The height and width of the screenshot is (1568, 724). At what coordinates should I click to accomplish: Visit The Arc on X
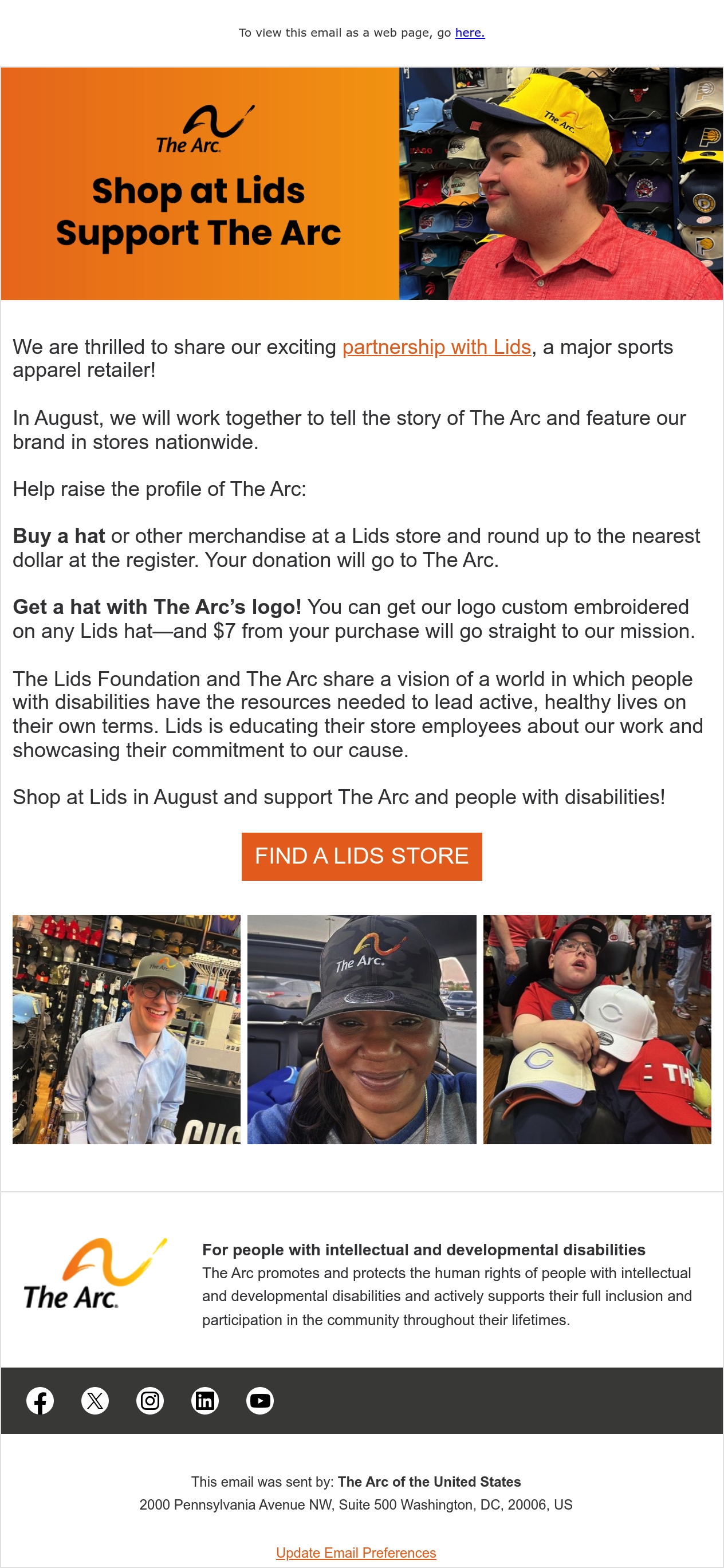click(95, 1400)
